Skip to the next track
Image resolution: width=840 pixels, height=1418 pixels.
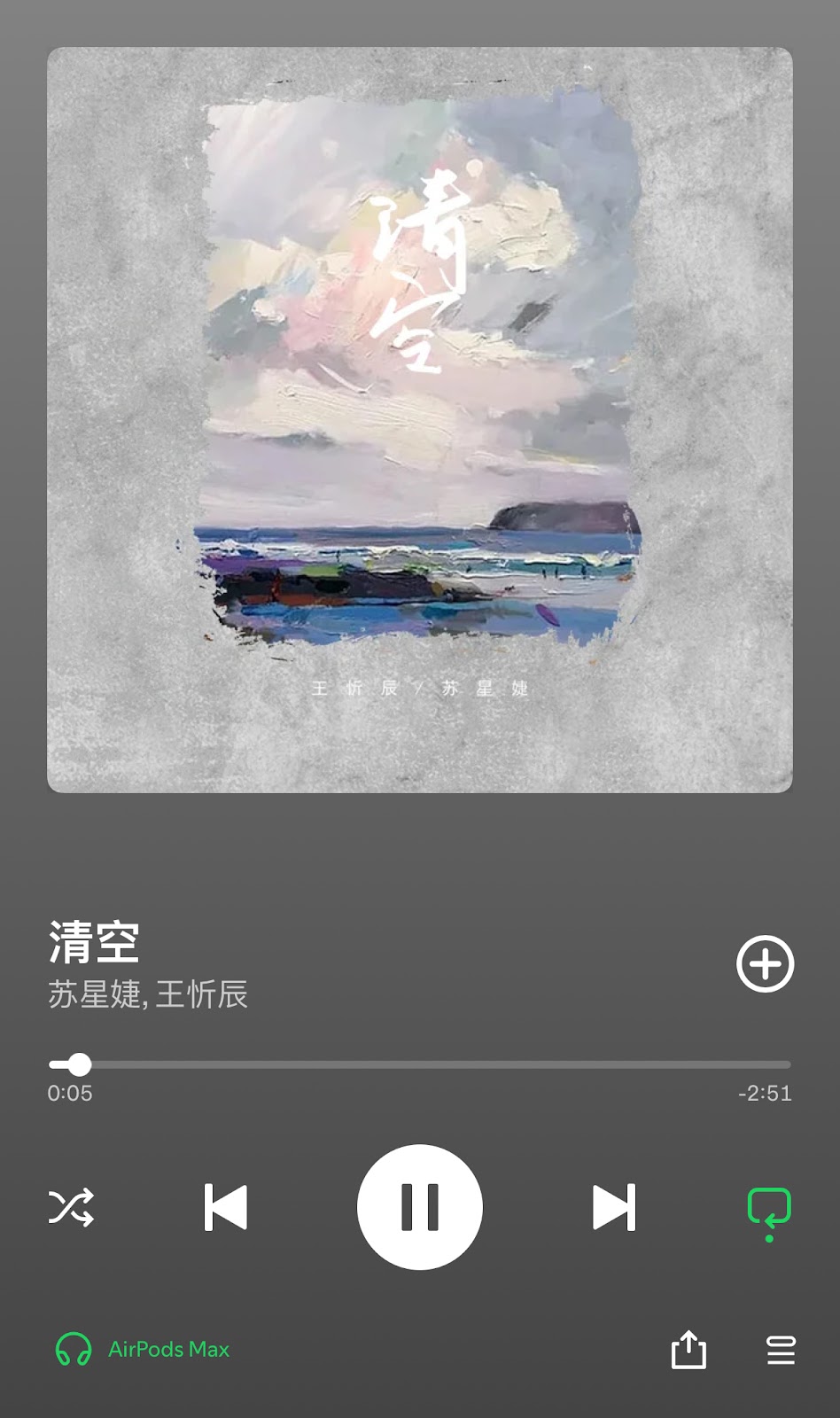pyautogui.click(x=614, y=1207)
